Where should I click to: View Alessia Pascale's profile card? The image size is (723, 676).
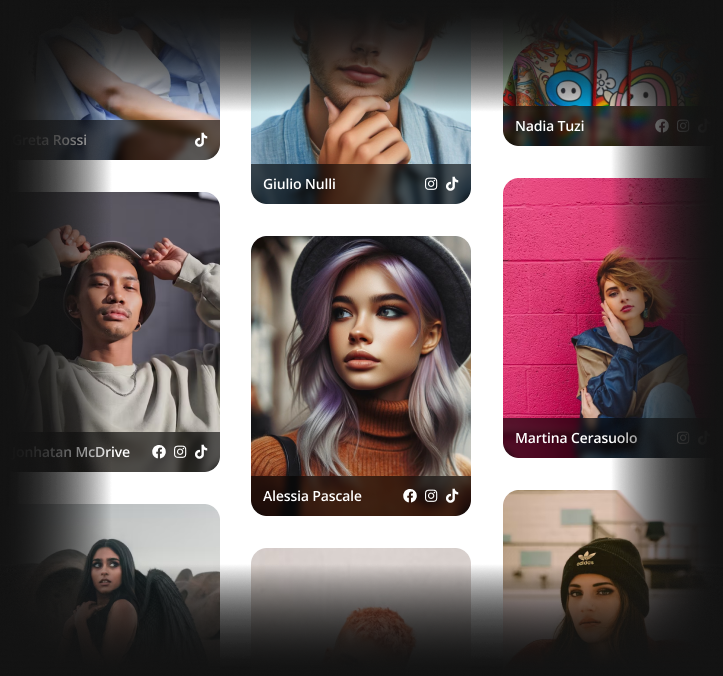coord(360,360)
